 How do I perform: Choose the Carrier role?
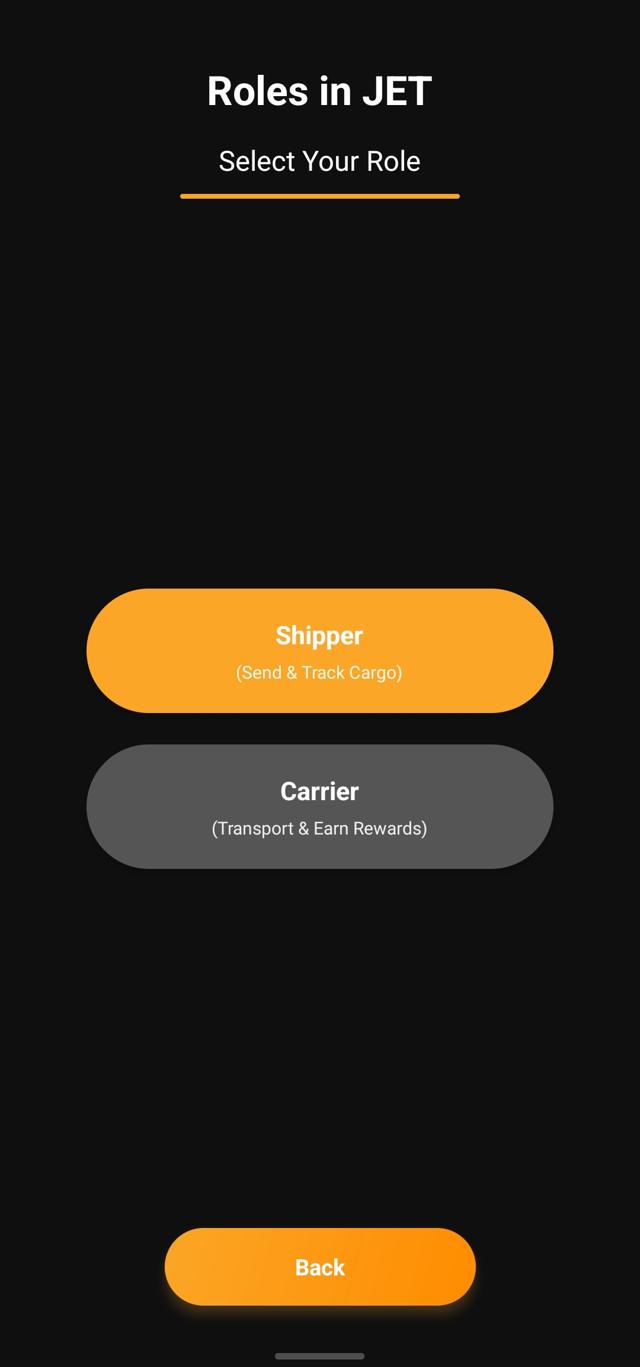click(319, 807)
